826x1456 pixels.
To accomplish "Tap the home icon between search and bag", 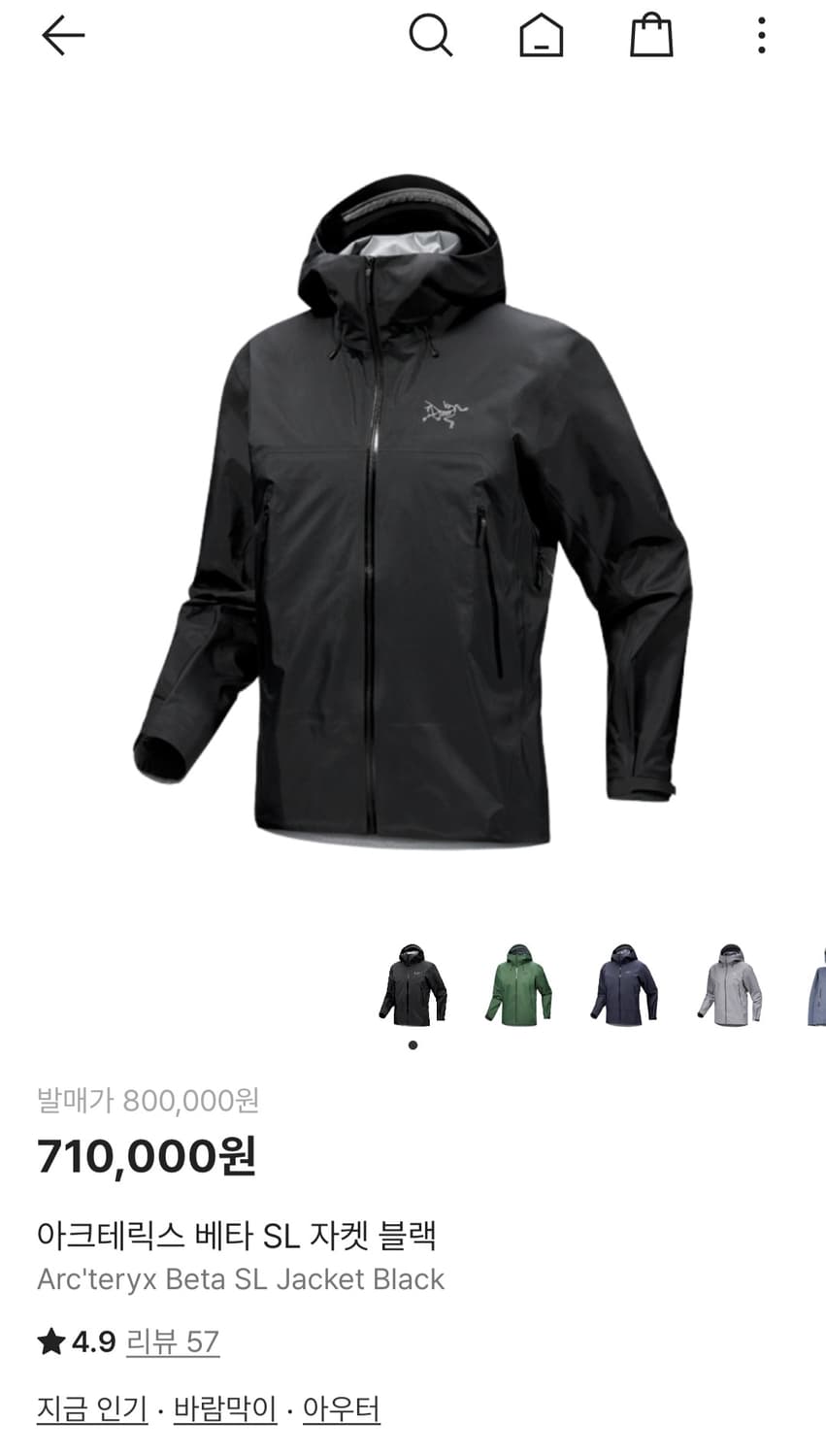I will tap(542, 36).
